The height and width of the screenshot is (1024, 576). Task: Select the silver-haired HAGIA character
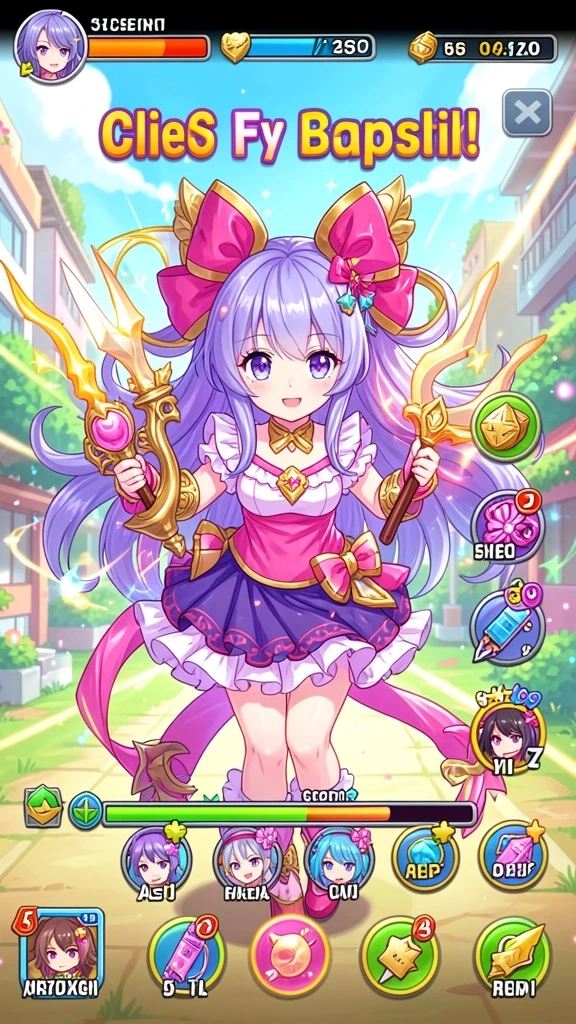point(248,861)
